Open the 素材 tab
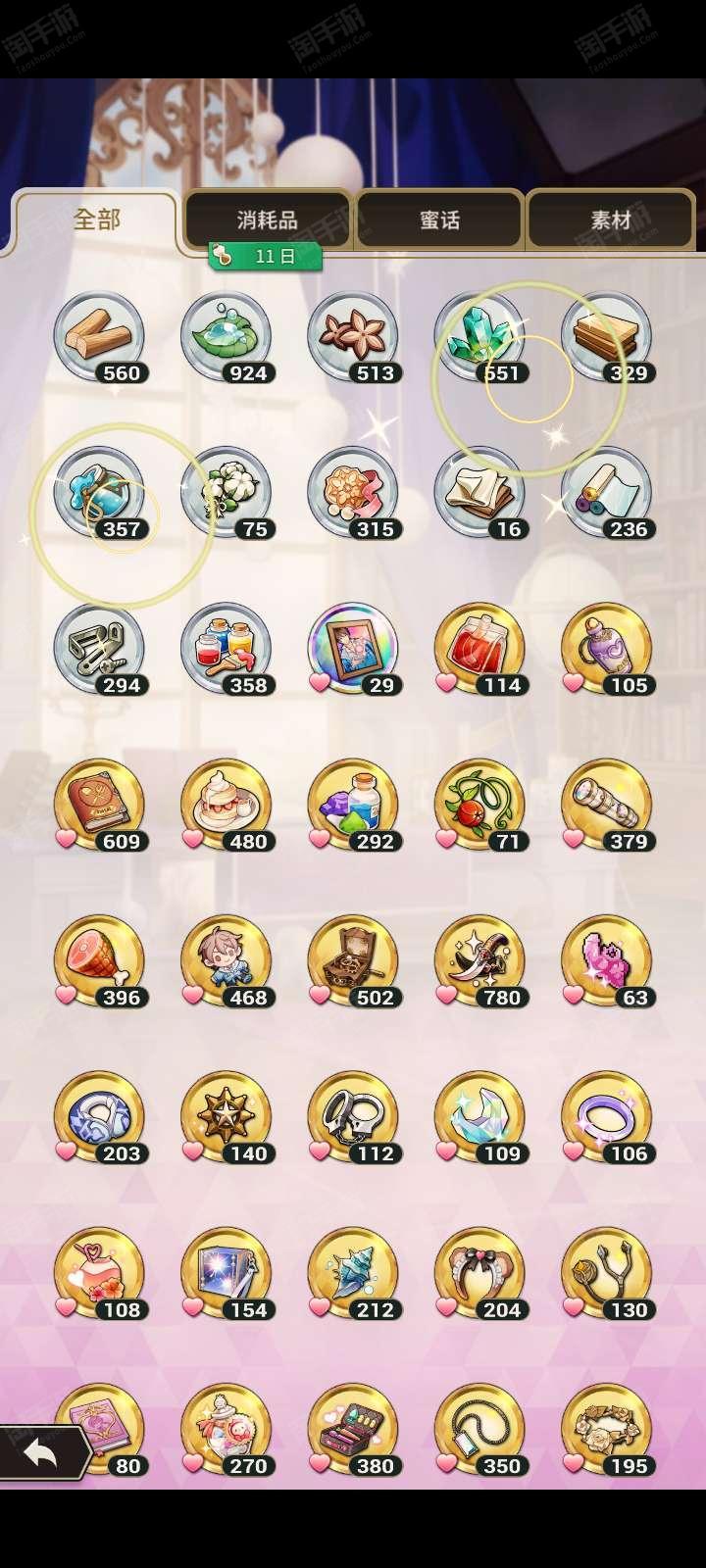Screen dimensions: 706x1568 click(610, 220)
